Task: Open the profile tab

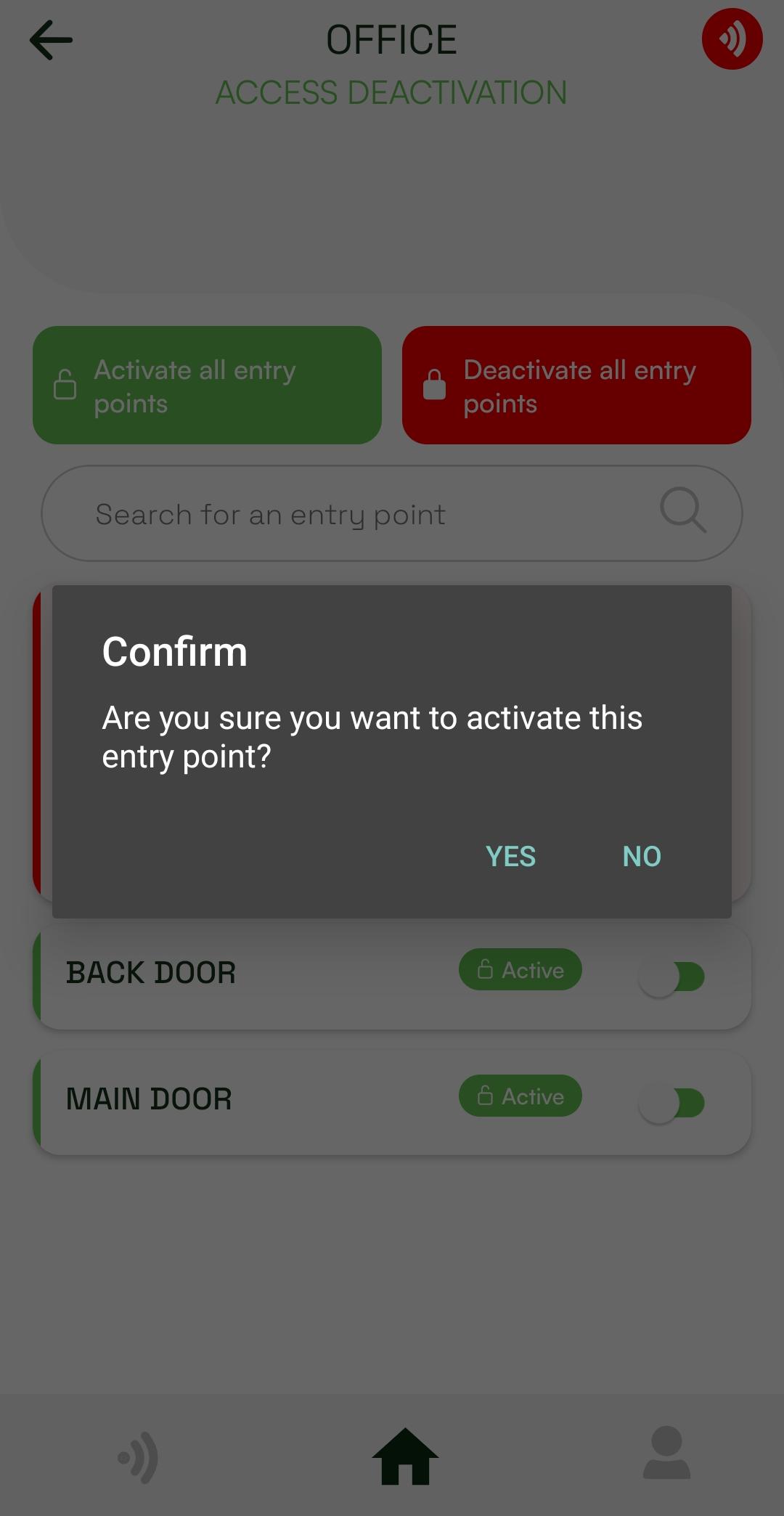Action: pyautogui.click(x=666, y=1454)
